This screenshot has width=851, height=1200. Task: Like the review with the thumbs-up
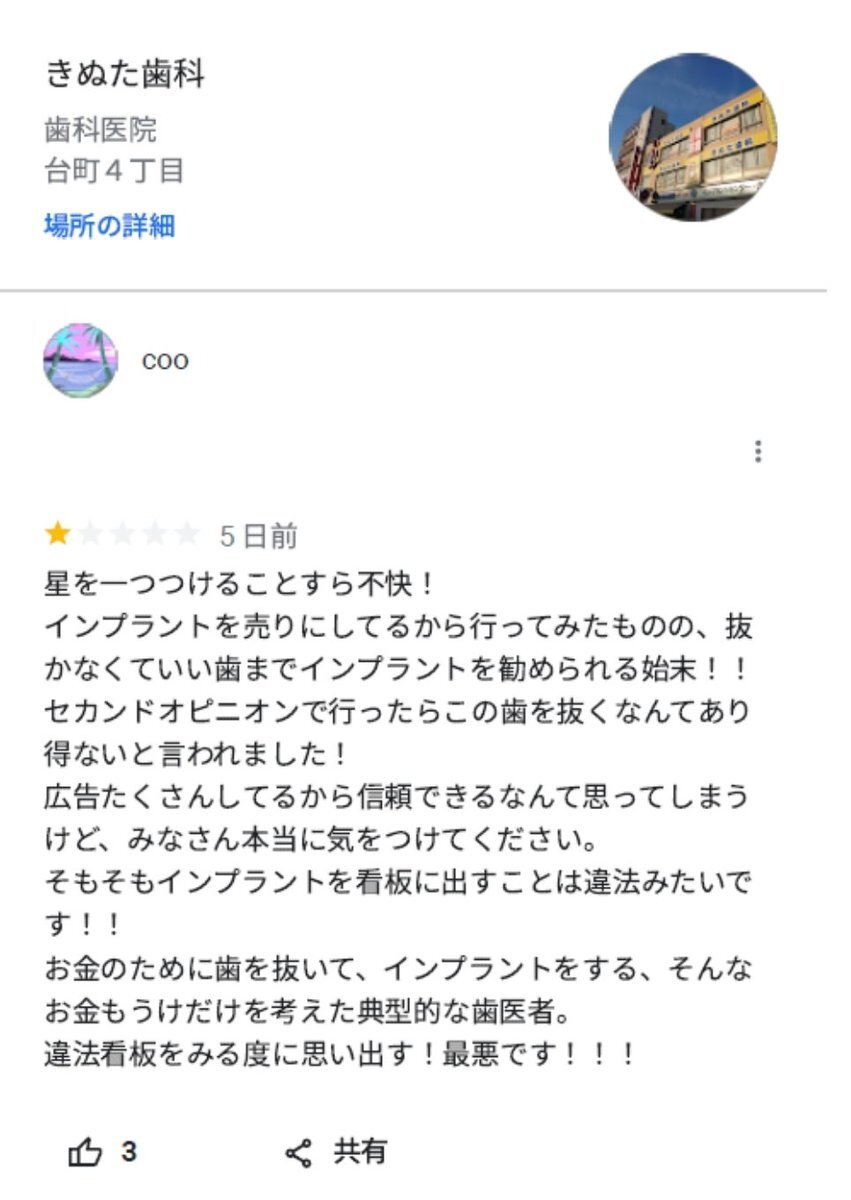(85, 1153)
